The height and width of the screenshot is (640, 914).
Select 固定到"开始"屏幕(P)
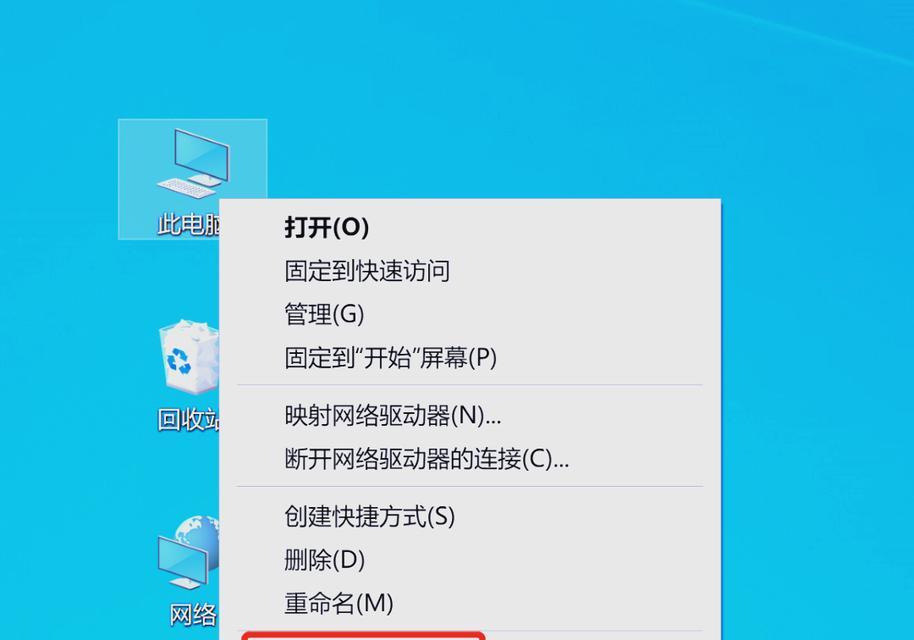(390, 358)
